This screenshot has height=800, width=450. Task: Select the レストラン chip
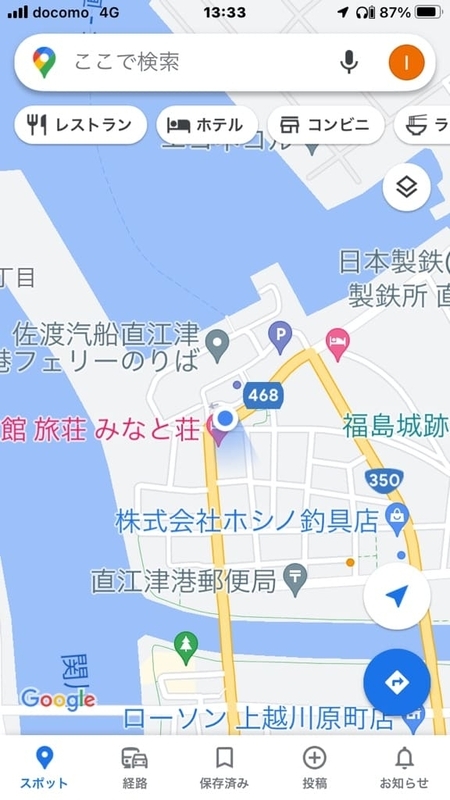pos(81,125)
